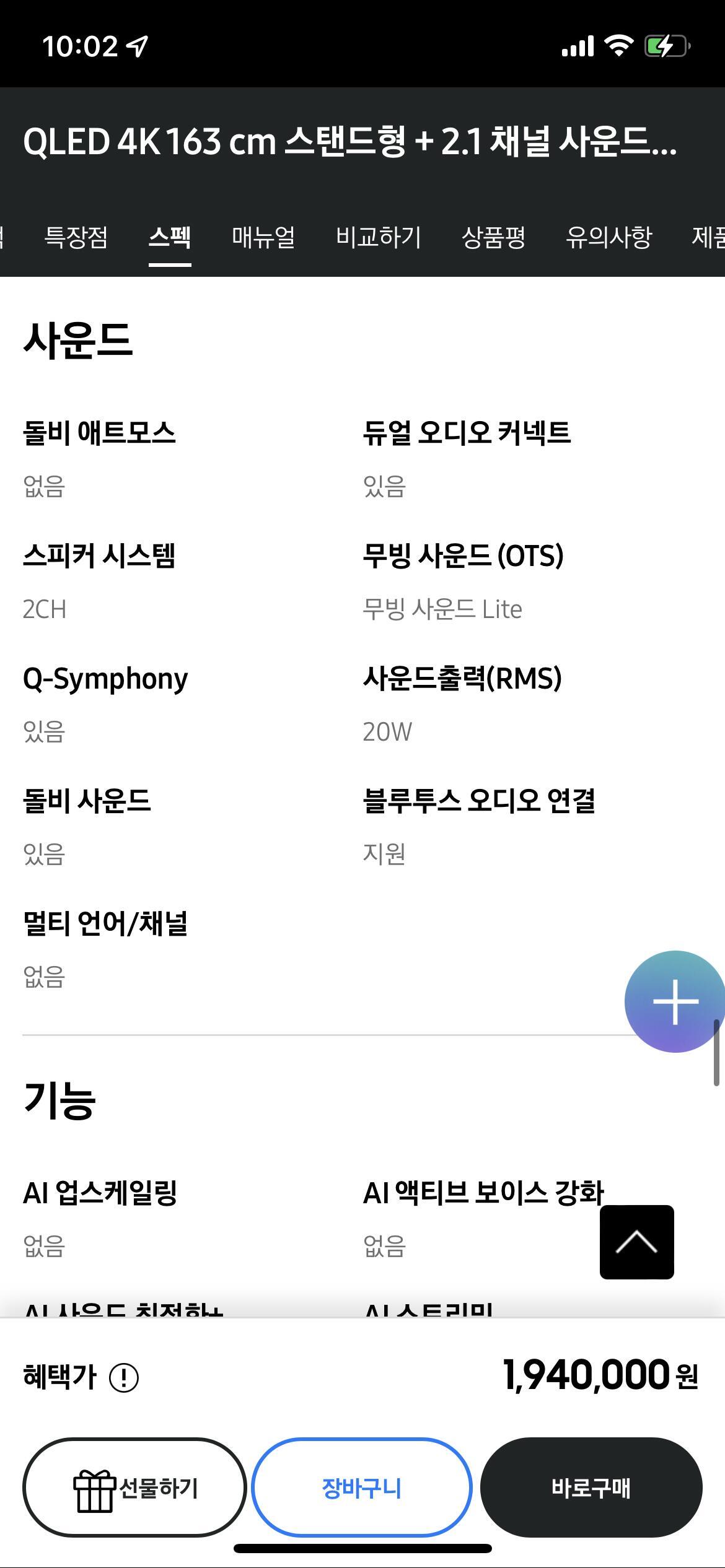The width and height of the screenshot is (725, 1568).
Task: View the 상품평 reviews tab
Action: (493, 237)
